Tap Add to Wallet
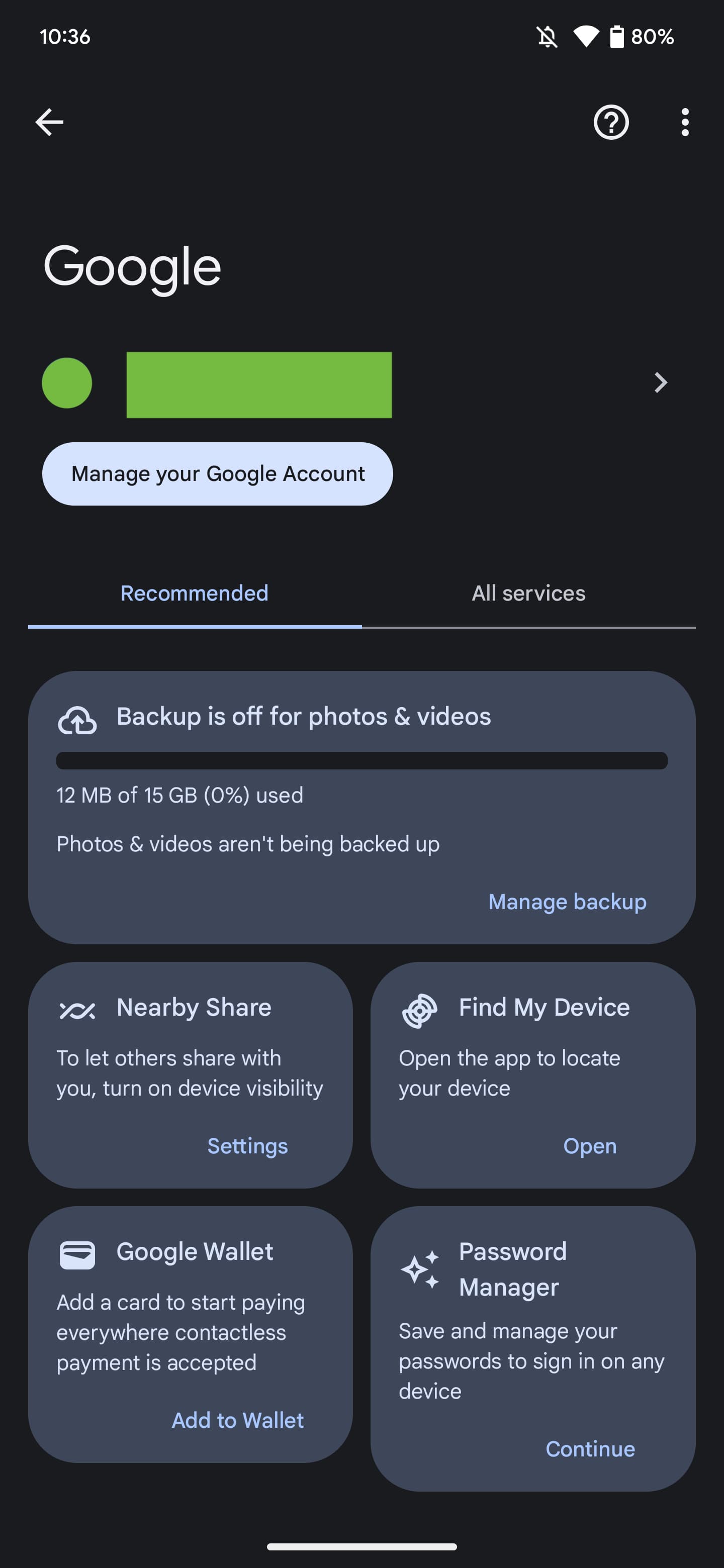 [237, 1420]
